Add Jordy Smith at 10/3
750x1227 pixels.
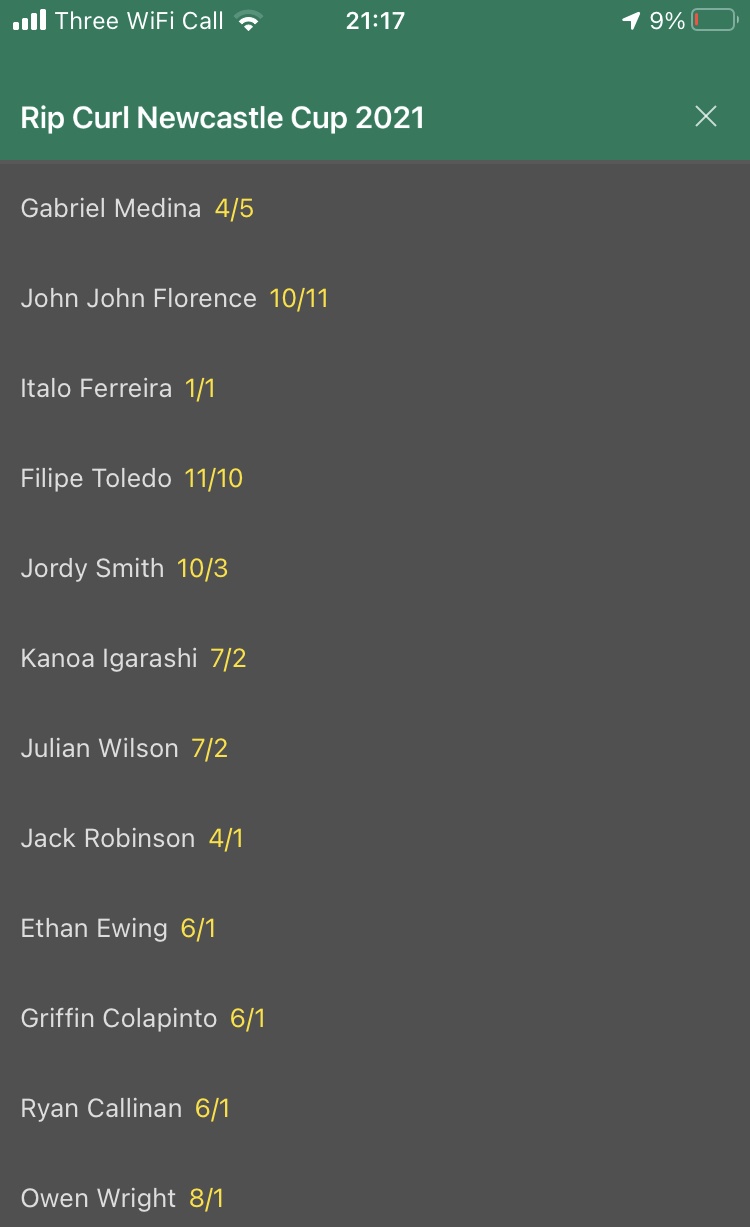point(375,568)
